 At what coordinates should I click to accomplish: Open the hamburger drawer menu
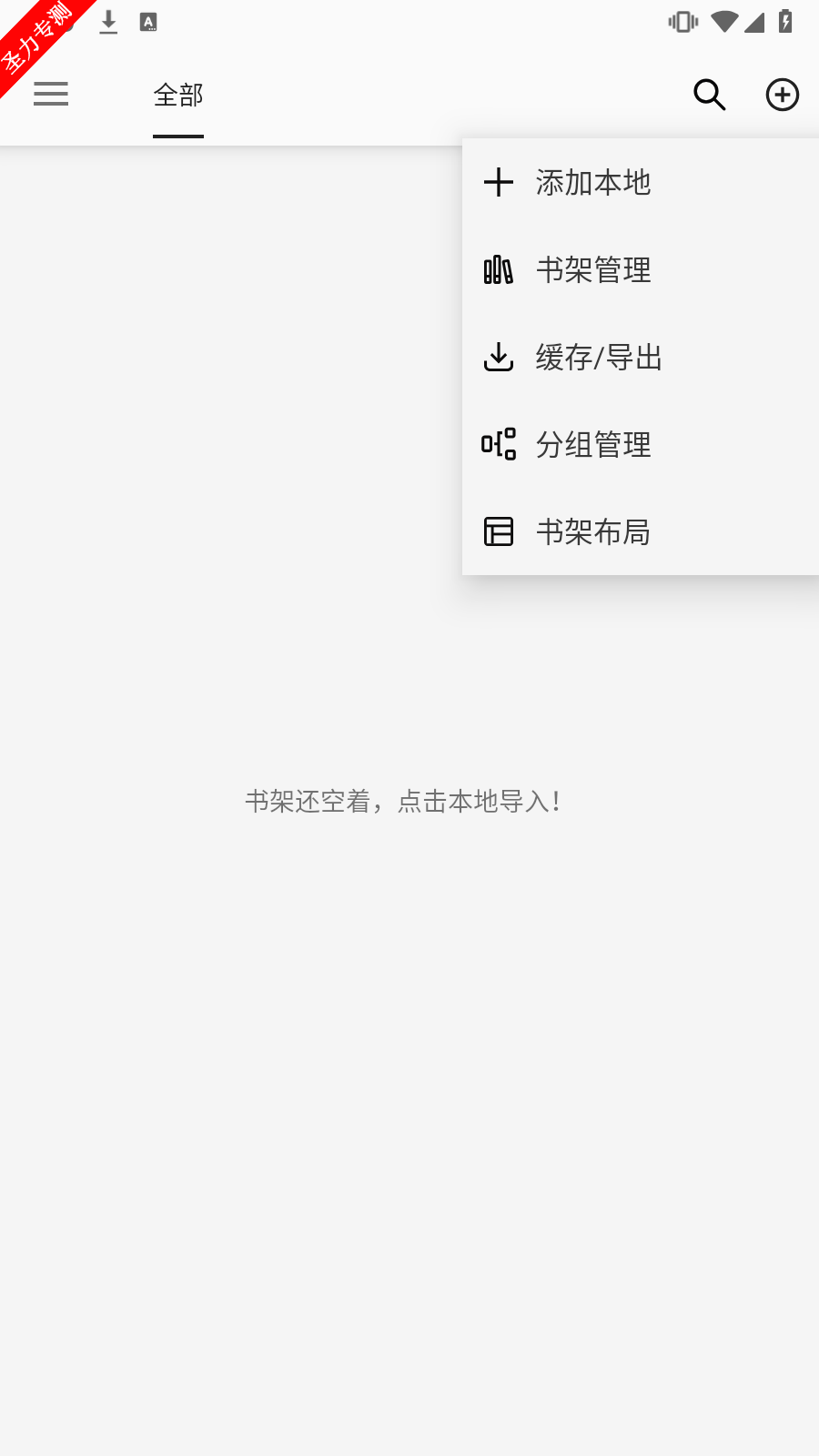pyautogui.click(x=51, y=95)
